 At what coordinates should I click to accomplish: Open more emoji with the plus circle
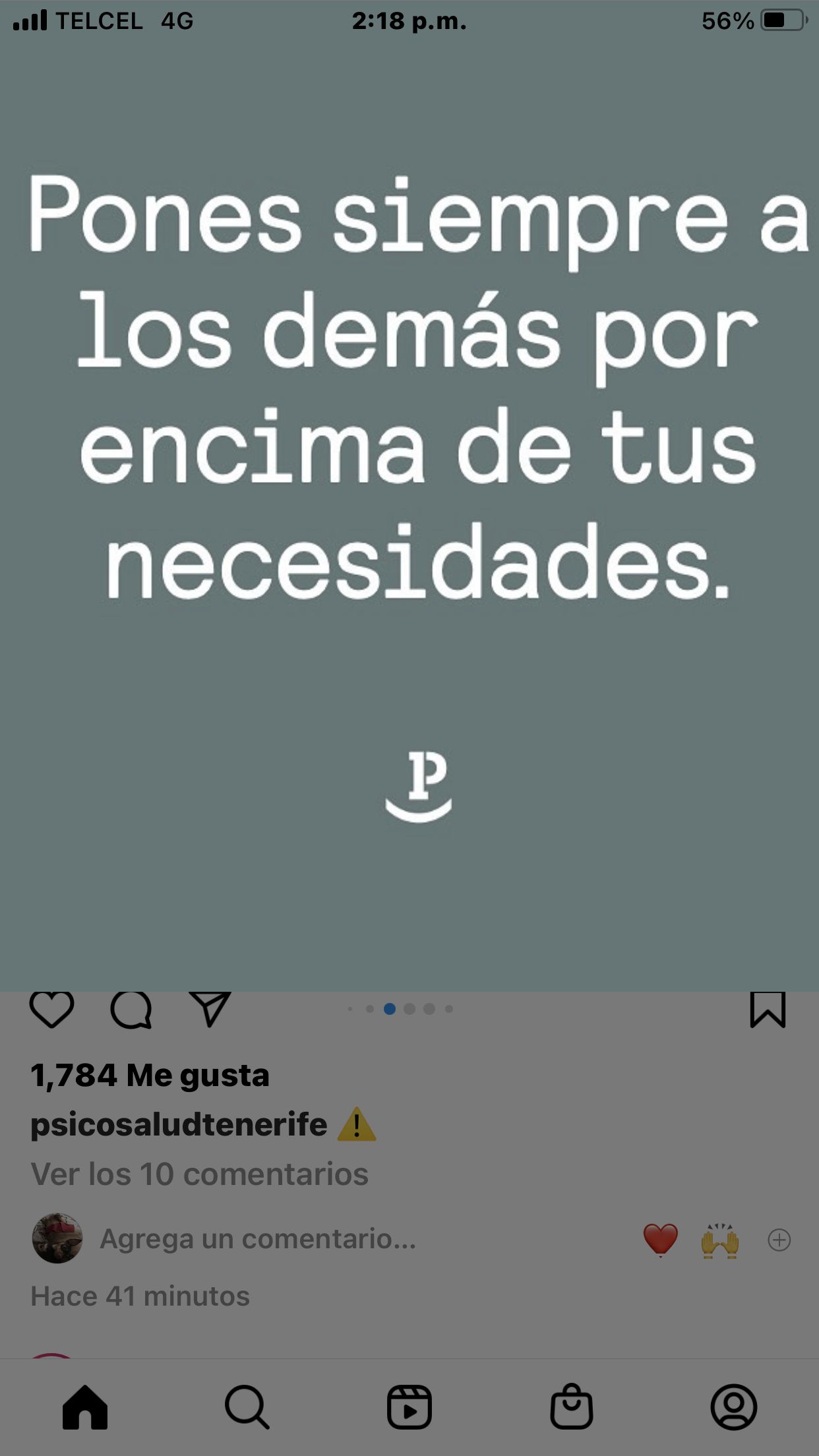[x=779, y=1240]
